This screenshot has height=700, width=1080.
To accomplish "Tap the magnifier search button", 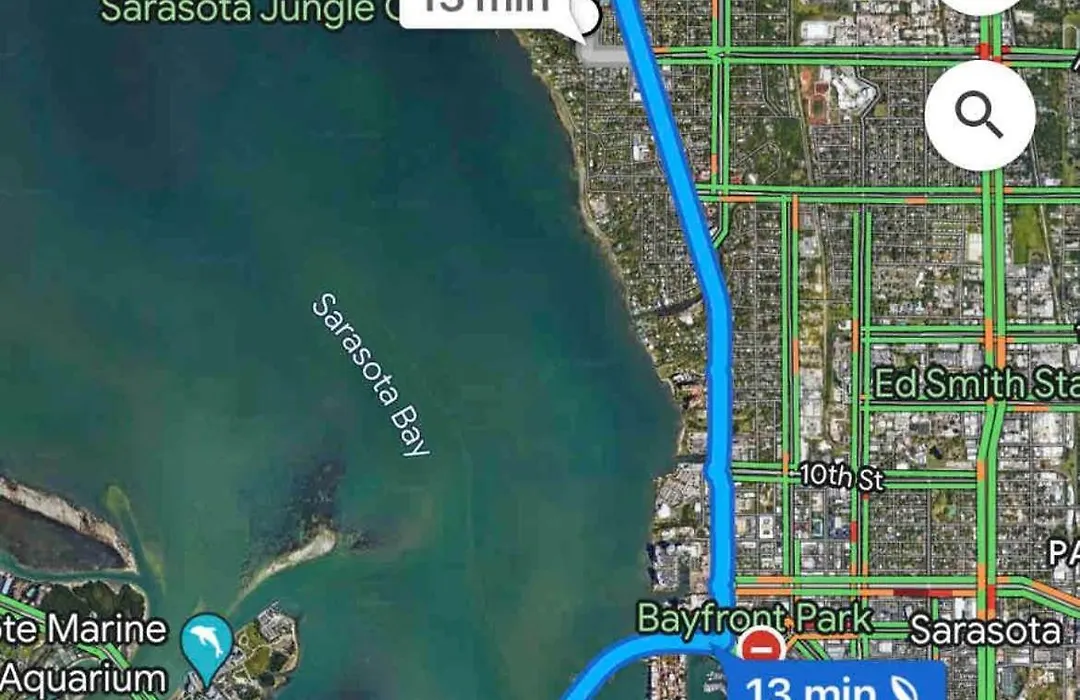I will tap(979, 115).
